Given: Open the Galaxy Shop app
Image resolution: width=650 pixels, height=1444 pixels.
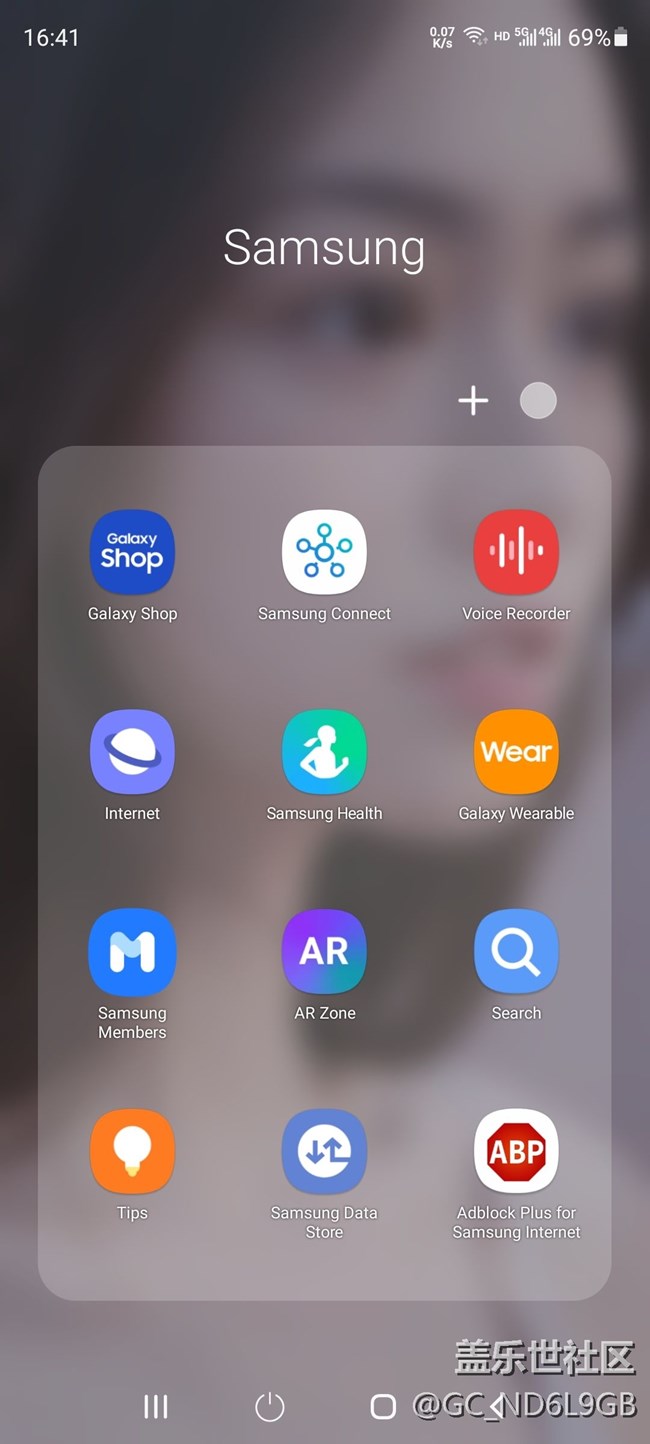Looking at the screenshot, I should 132,553.
